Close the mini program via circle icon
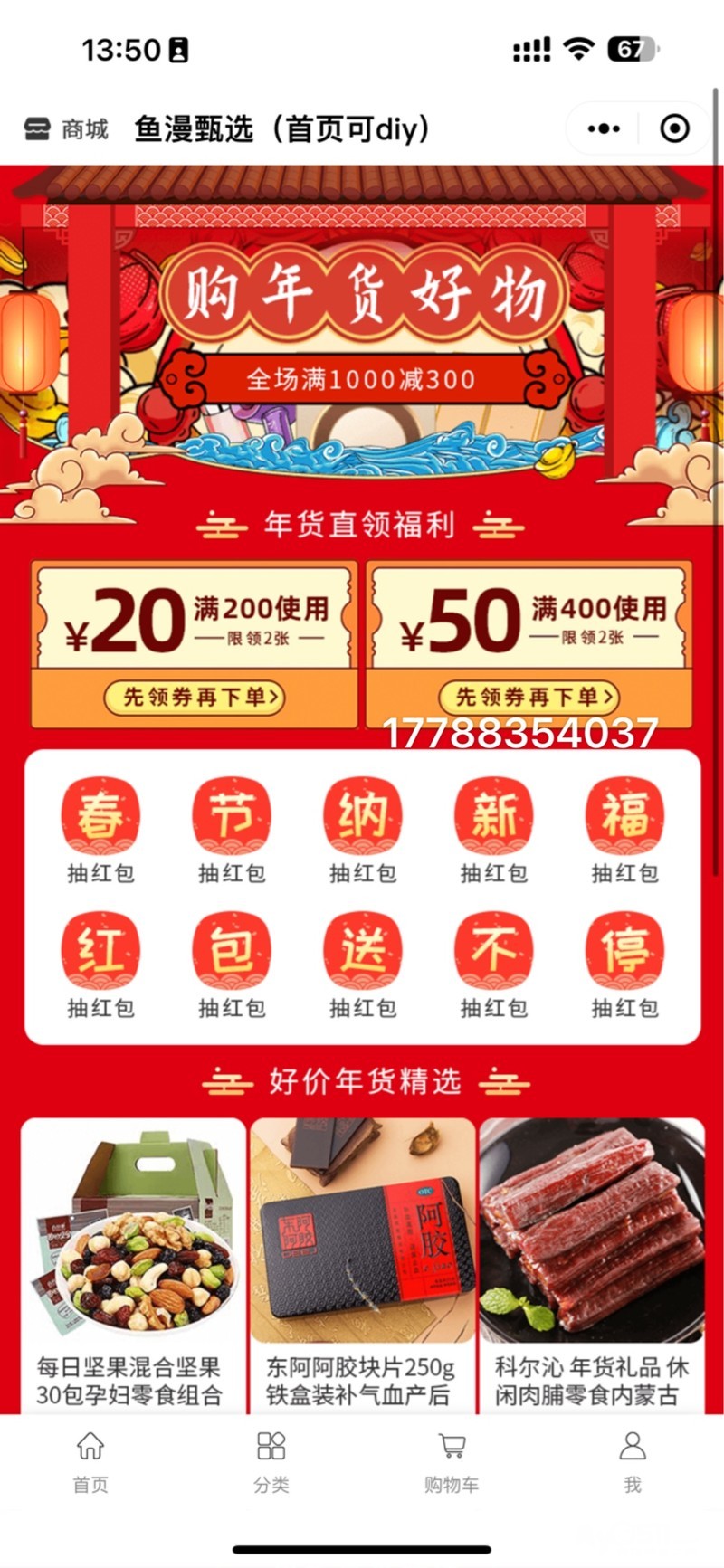 coord(674,128)
